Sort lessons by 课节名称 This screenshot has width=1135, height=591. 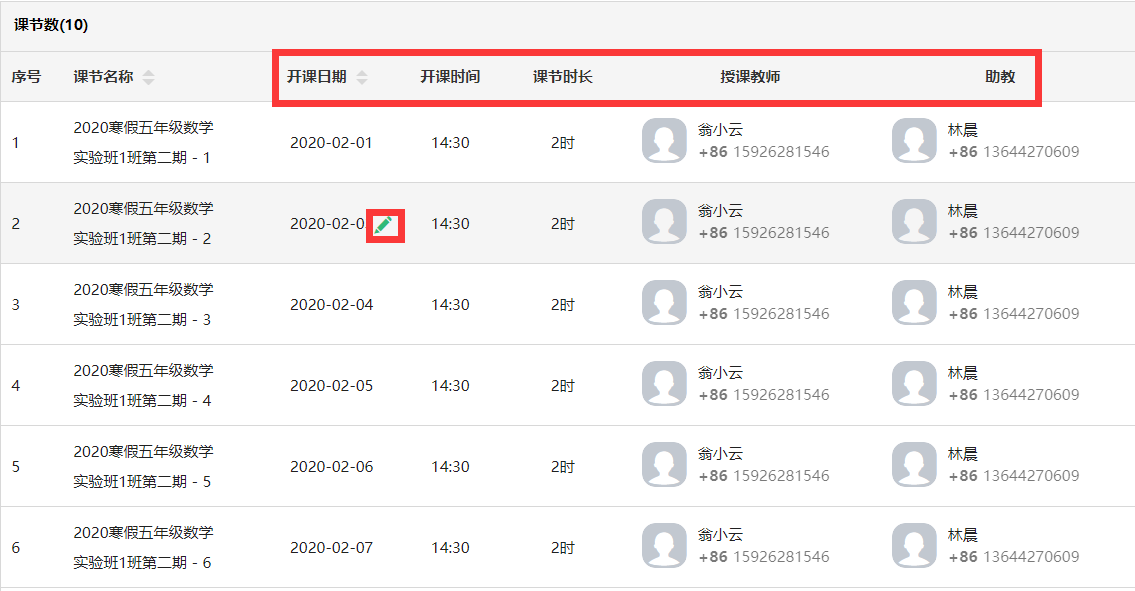[x=148, y=77]
